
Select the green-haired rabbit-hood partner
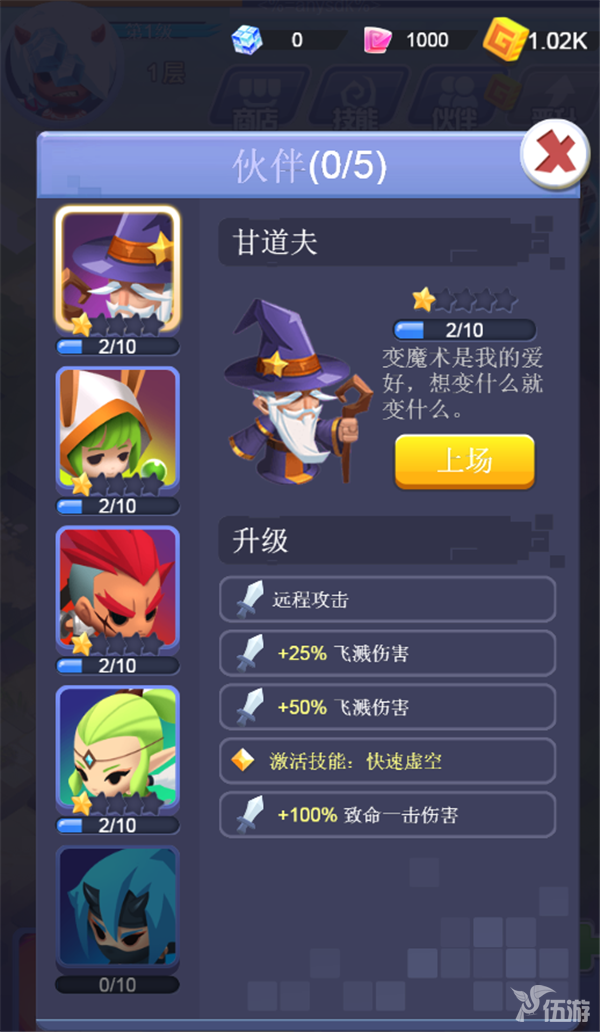click(118, 430)
